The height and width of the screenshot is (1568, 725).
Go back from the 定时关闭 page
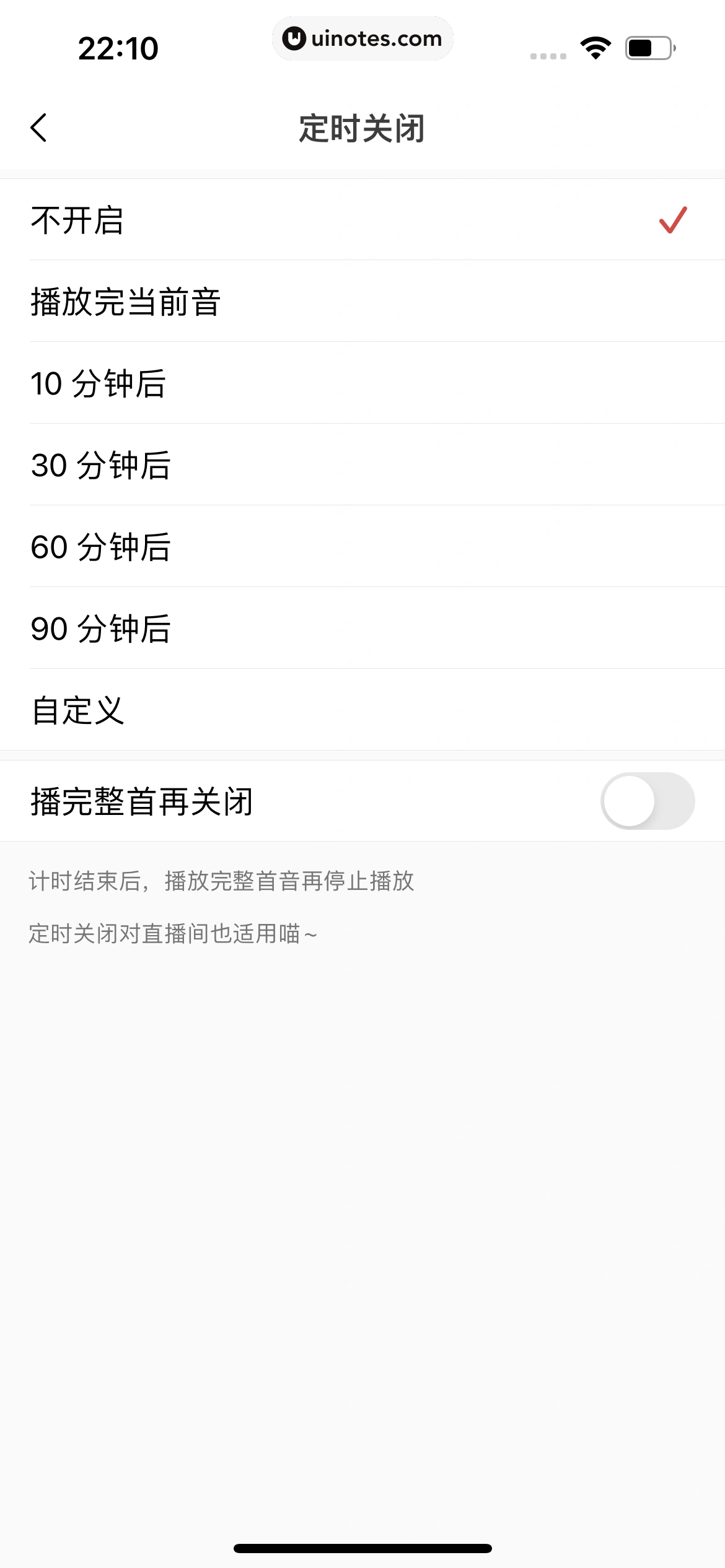point(38,128)
